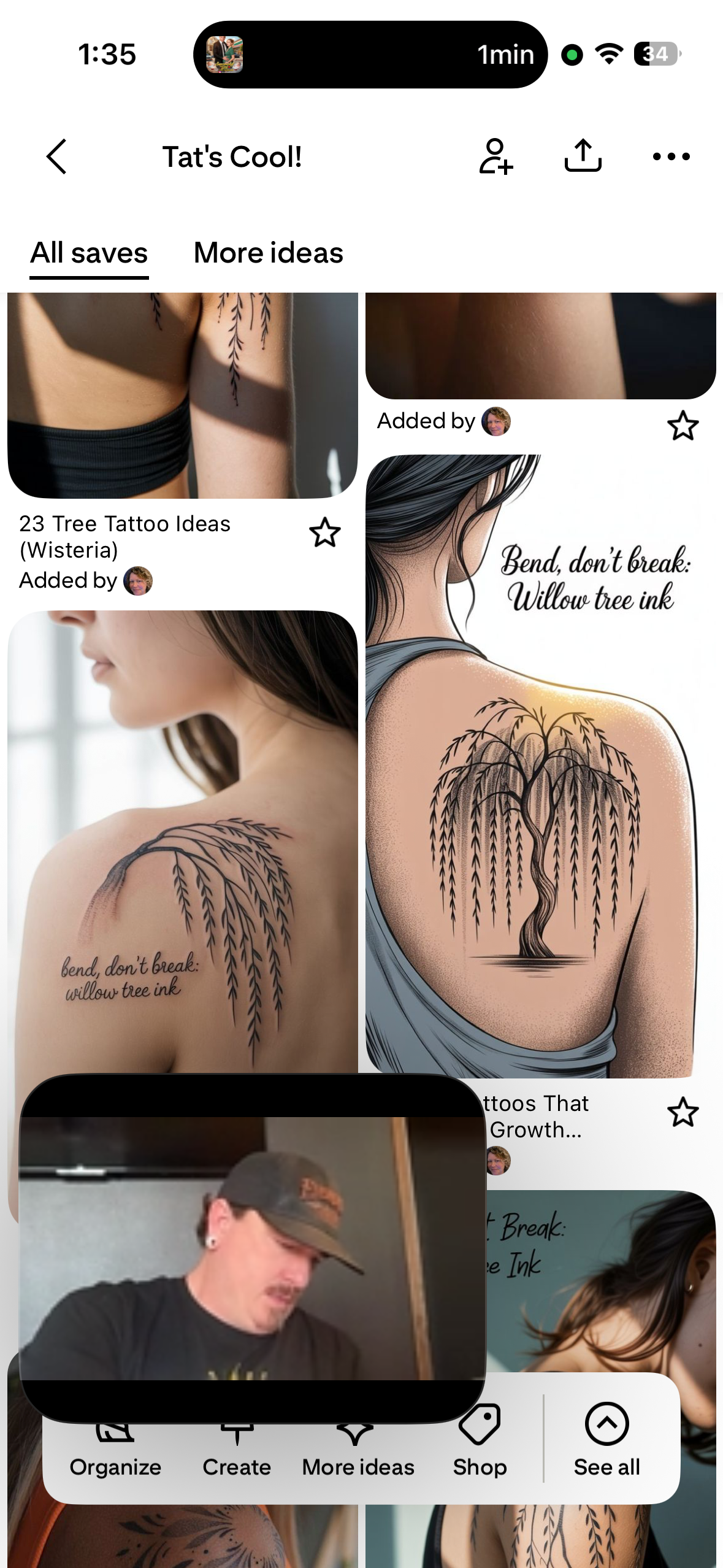Go back from Tat's Cool! board
Image resolution: width=723 pixels, height=1568 pixels.
click(56, 157)
